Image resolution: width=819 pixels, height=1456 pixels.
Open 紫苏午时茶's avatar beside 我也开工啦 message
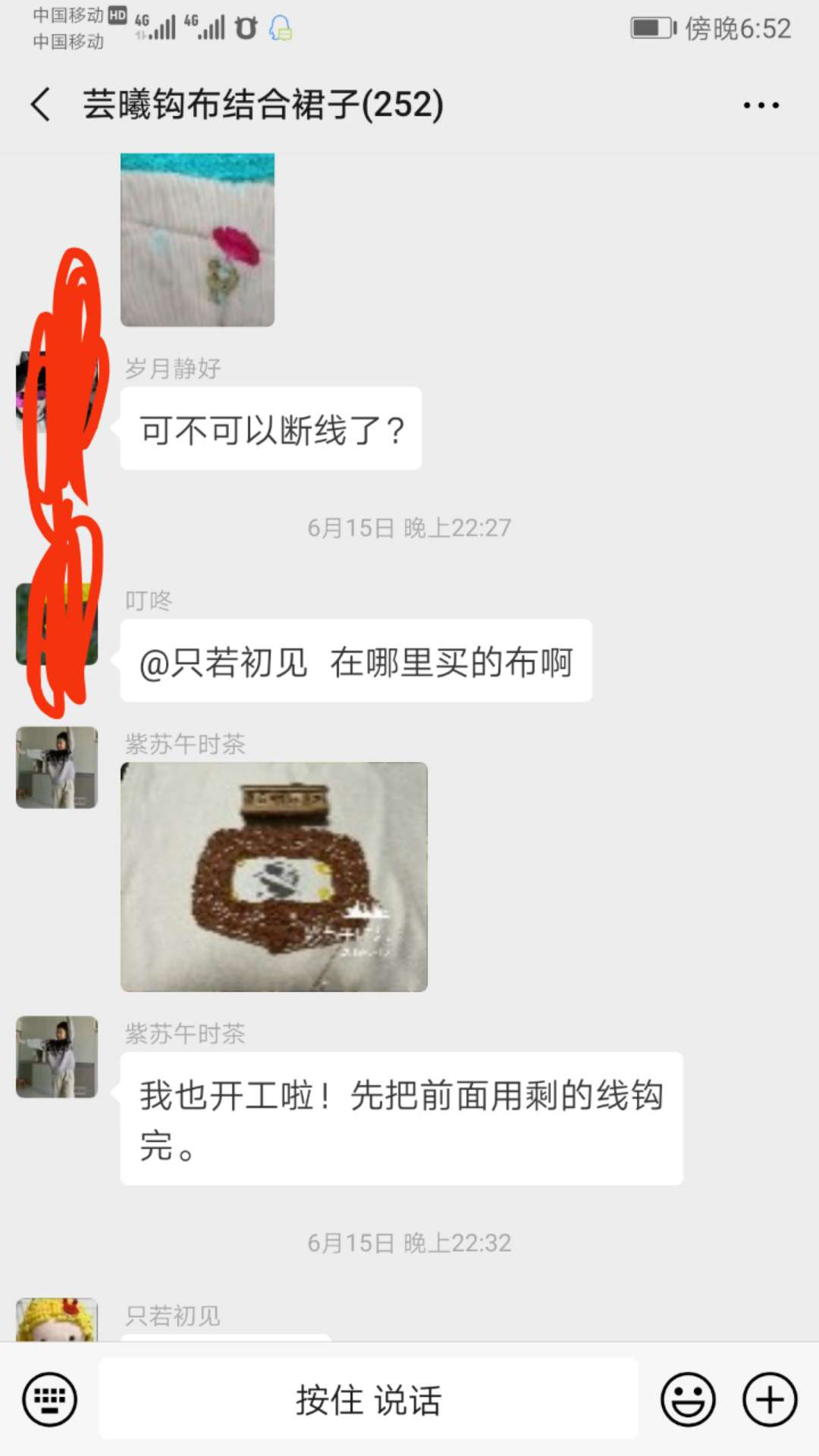57,1057
